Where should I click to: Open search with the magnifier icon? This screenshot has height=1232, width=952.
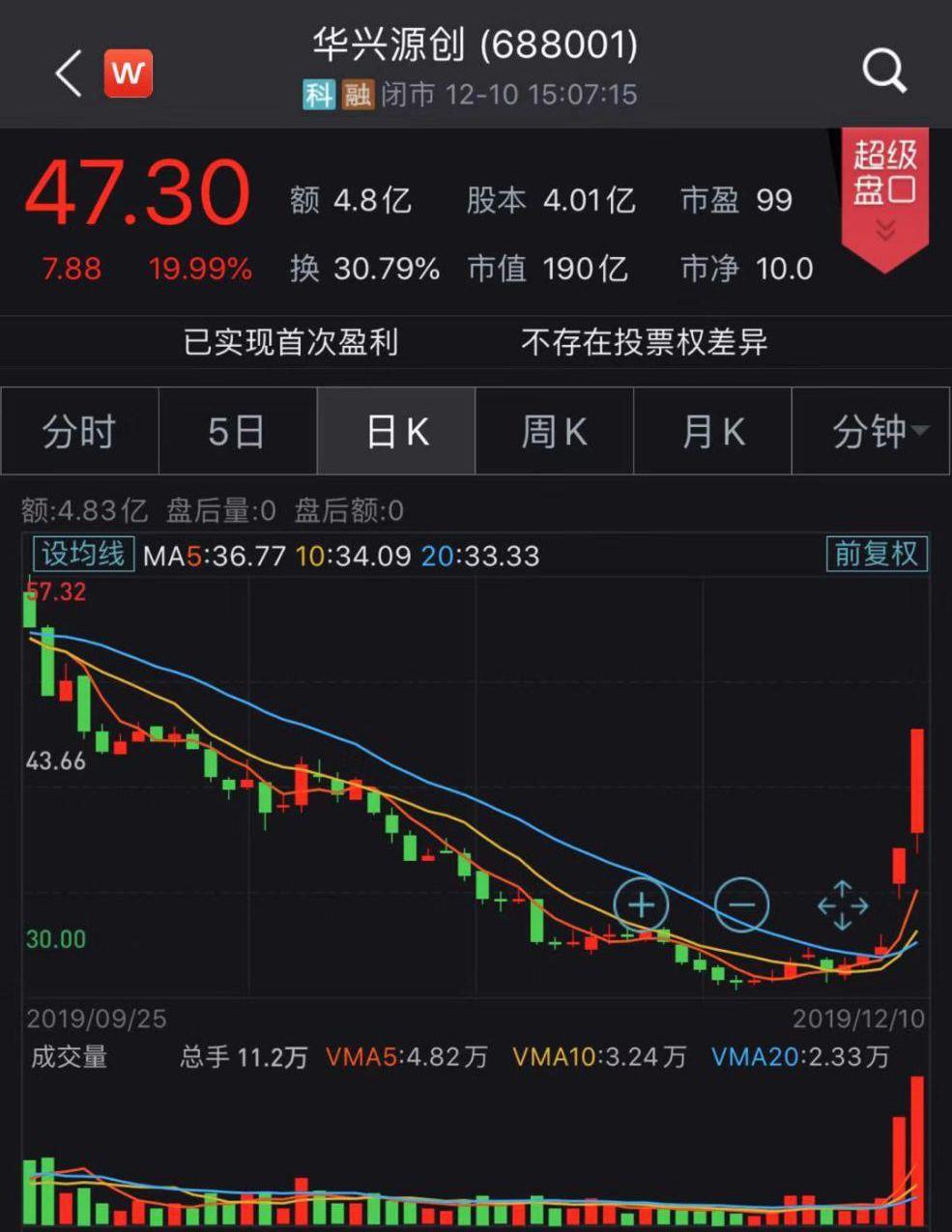coord(884,70)
